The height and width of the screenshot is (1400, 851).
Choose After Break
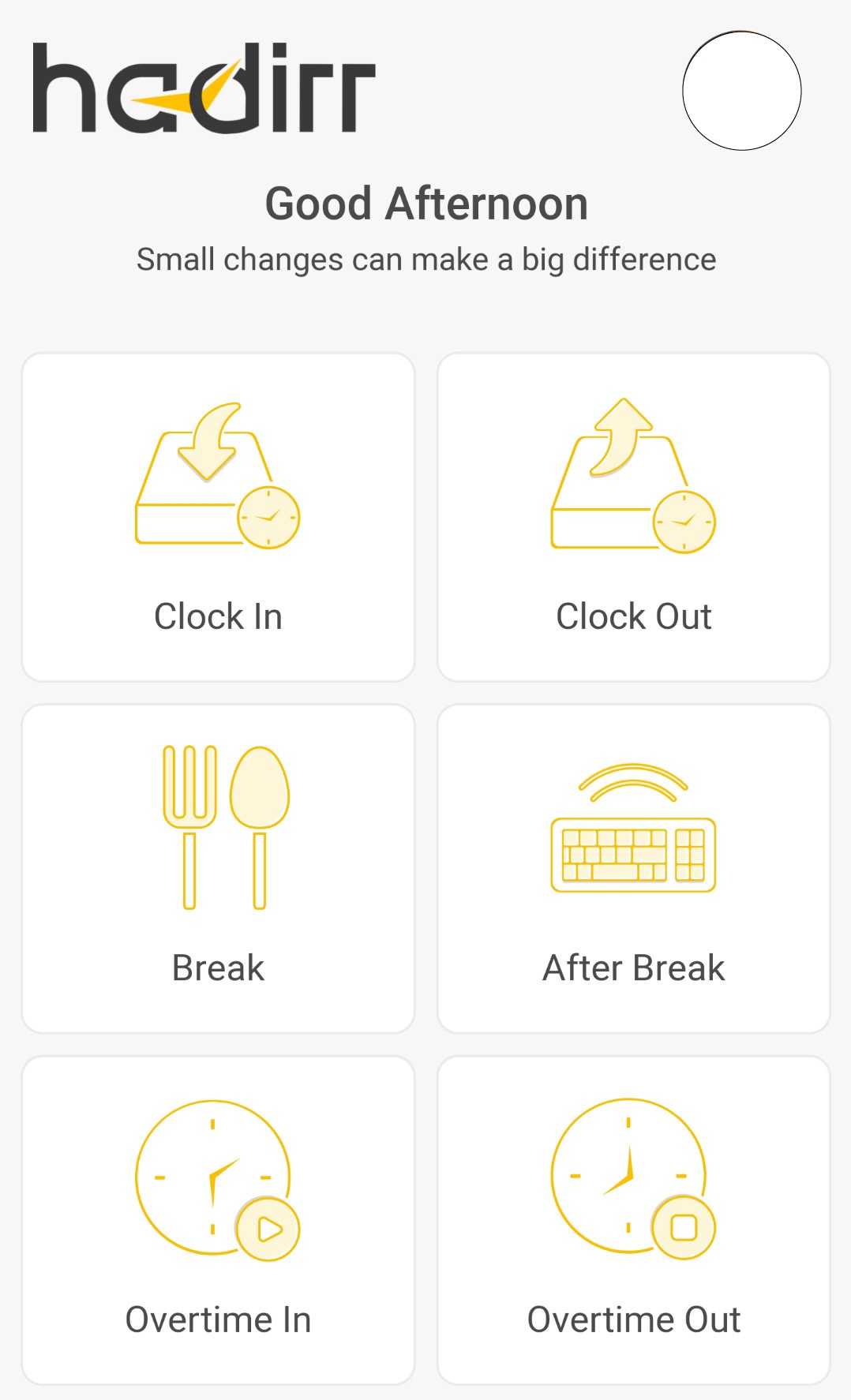634,868
